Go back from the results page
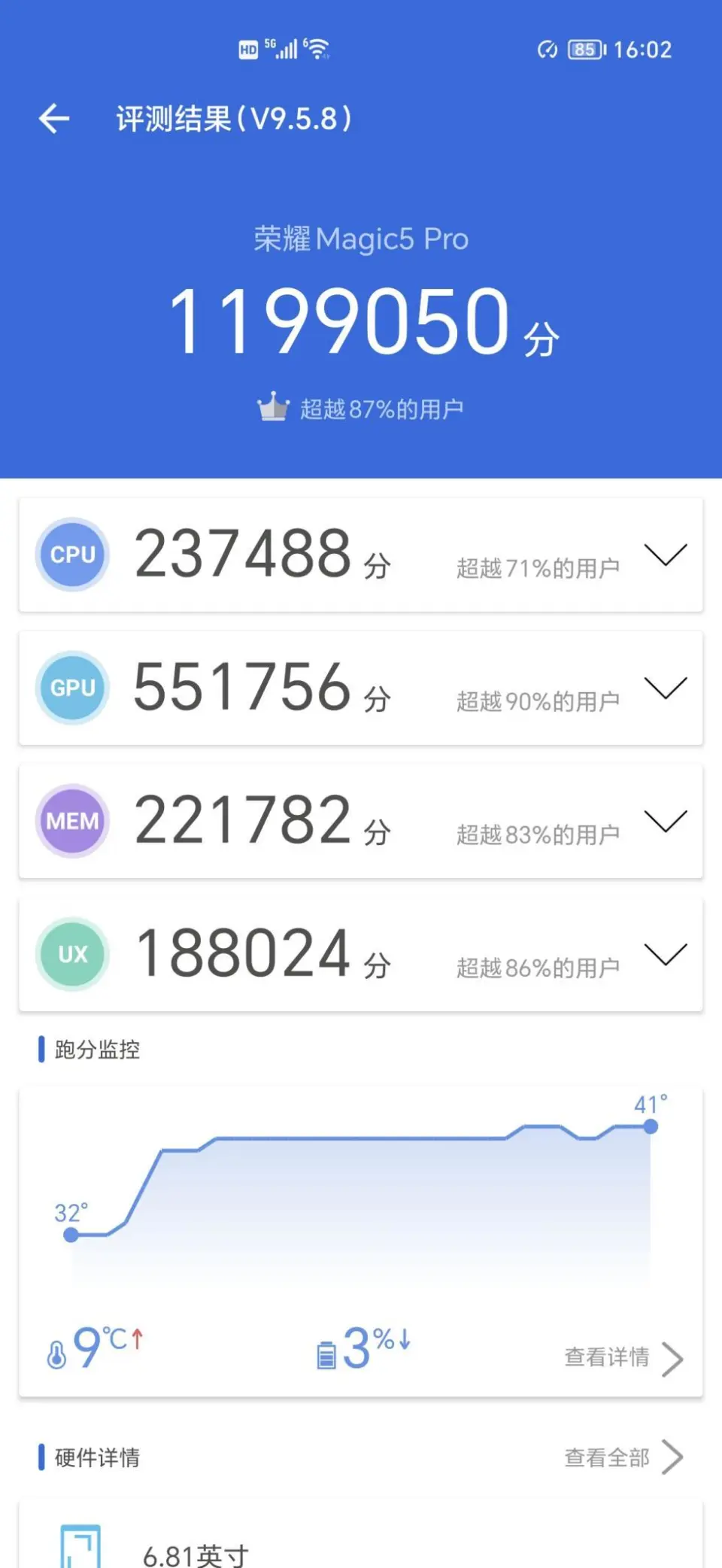The image size is (722, 1568). pyautogui.click(x=54, y=119)
